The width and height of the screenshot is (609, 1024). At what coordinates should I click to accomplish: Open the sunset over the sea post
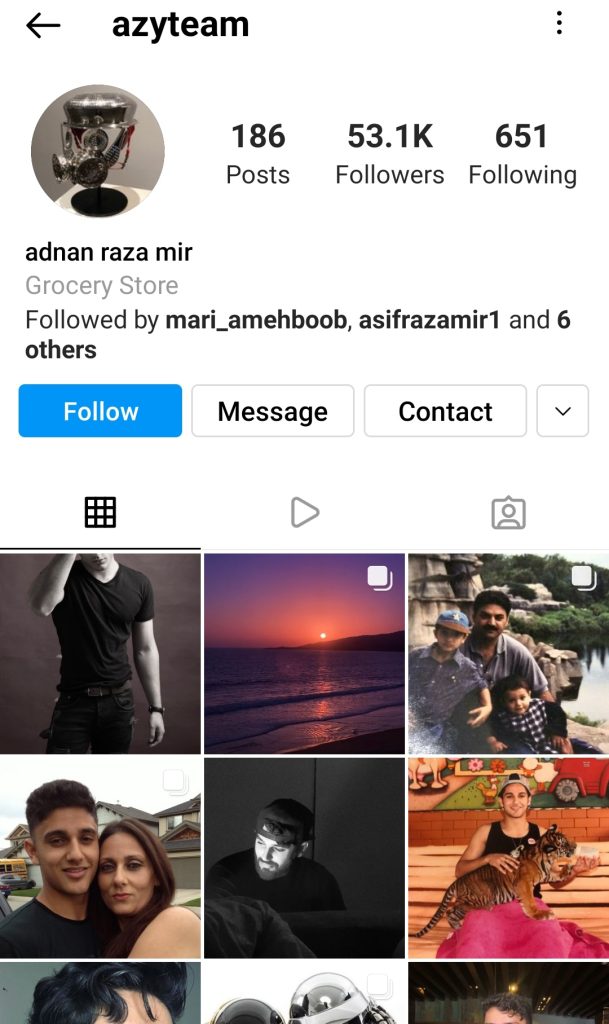(304, 654)
